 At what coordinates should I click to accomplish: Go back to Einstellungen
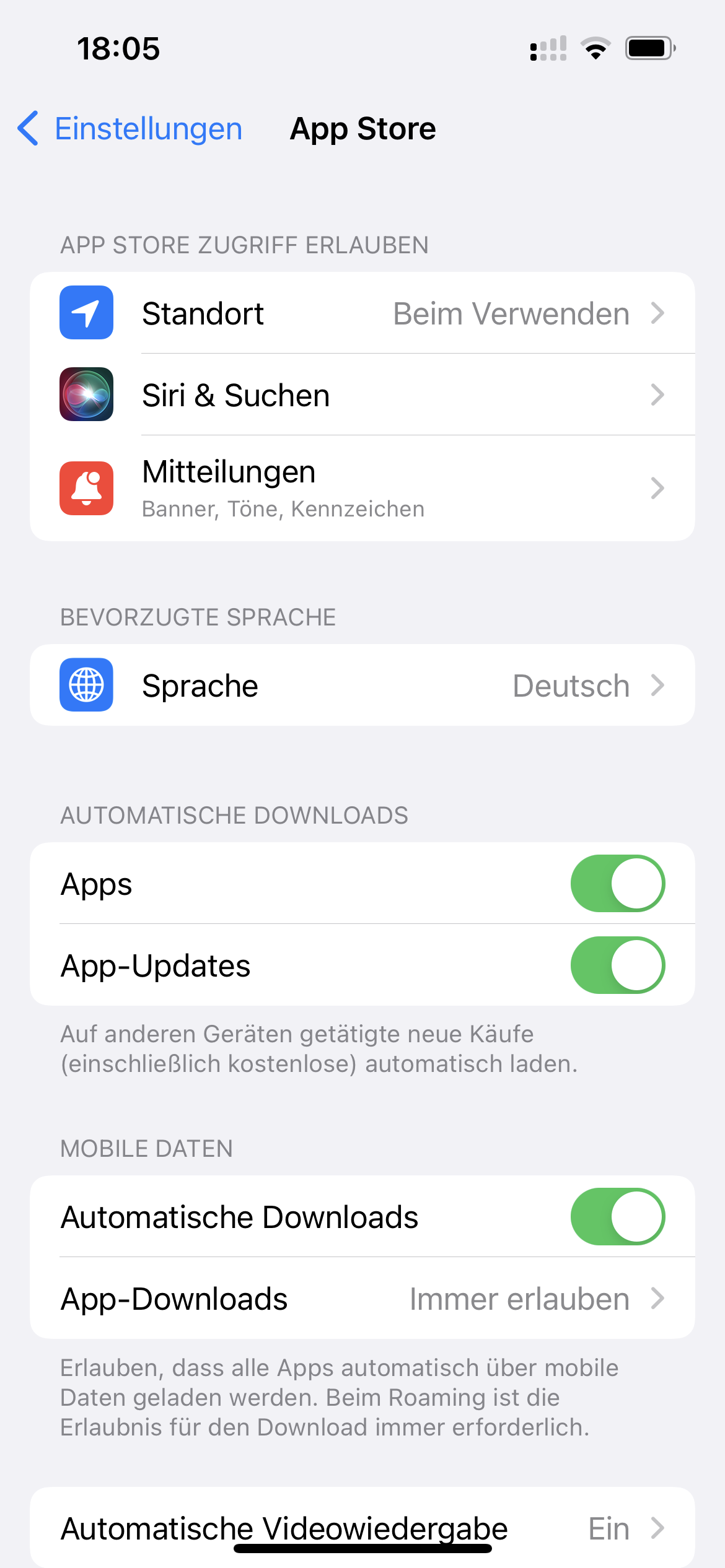tap(130, 129)
